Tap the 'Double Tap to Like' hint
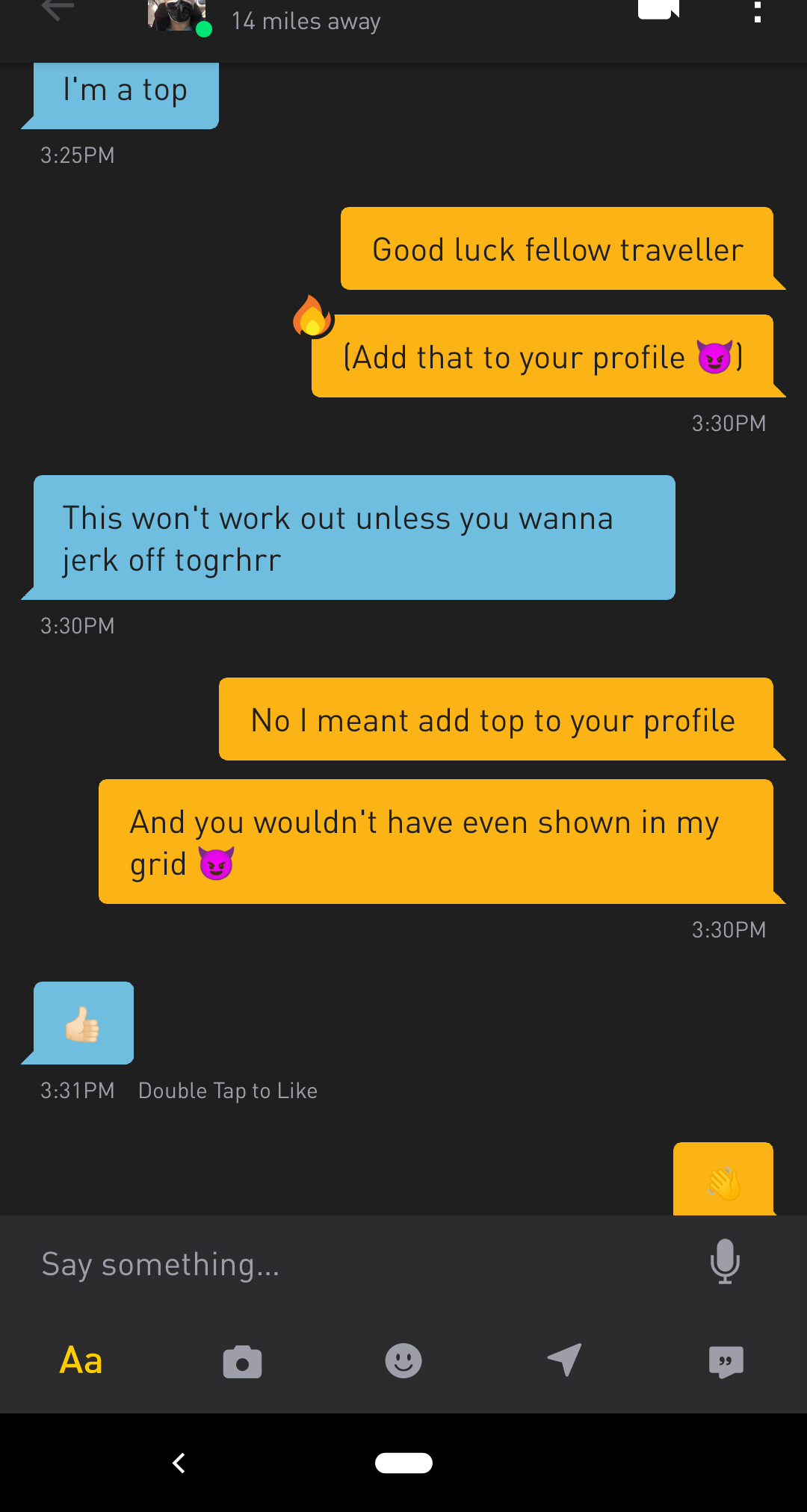The height and width of the screenshot is (1512, 807). (228, 1090)
